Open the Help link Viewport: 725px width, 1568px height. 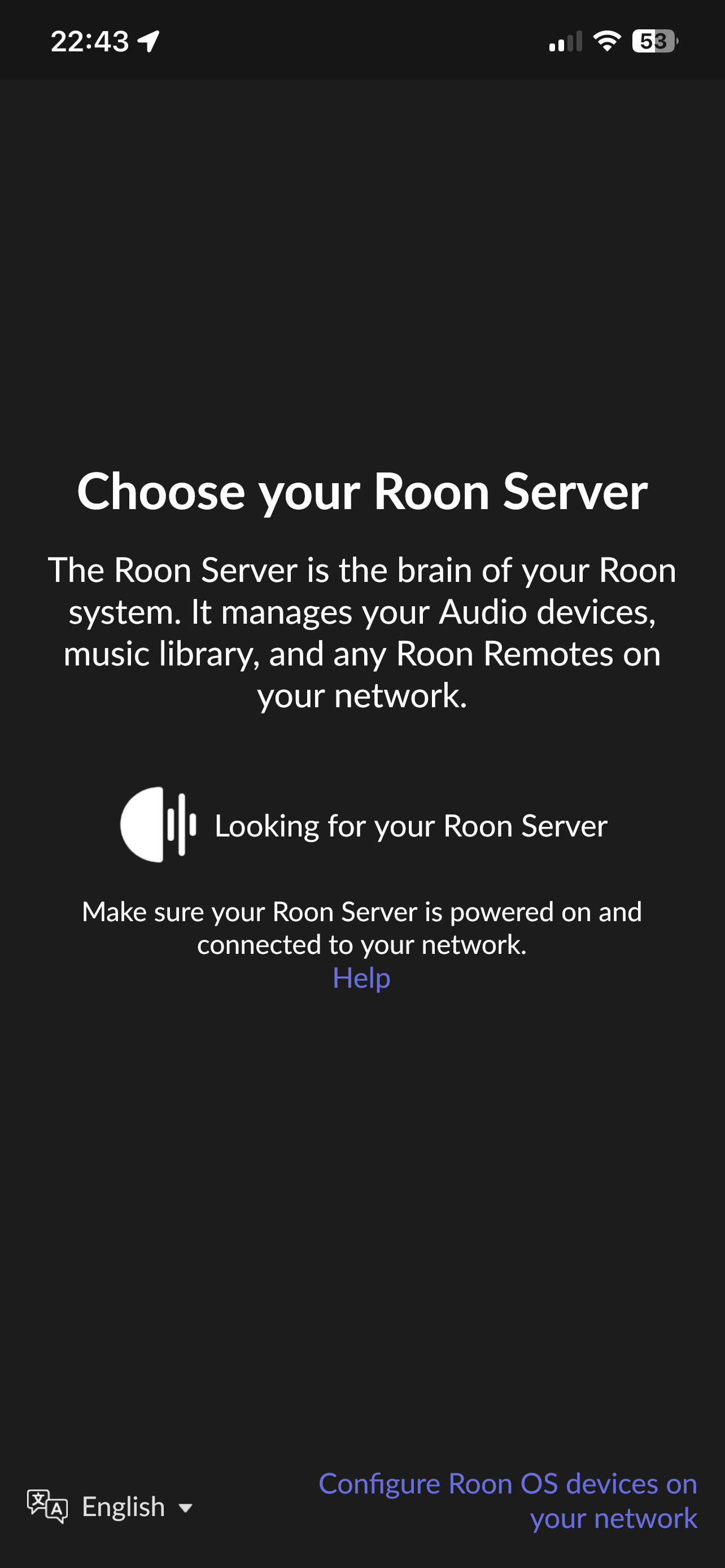(x=361, y=978)
